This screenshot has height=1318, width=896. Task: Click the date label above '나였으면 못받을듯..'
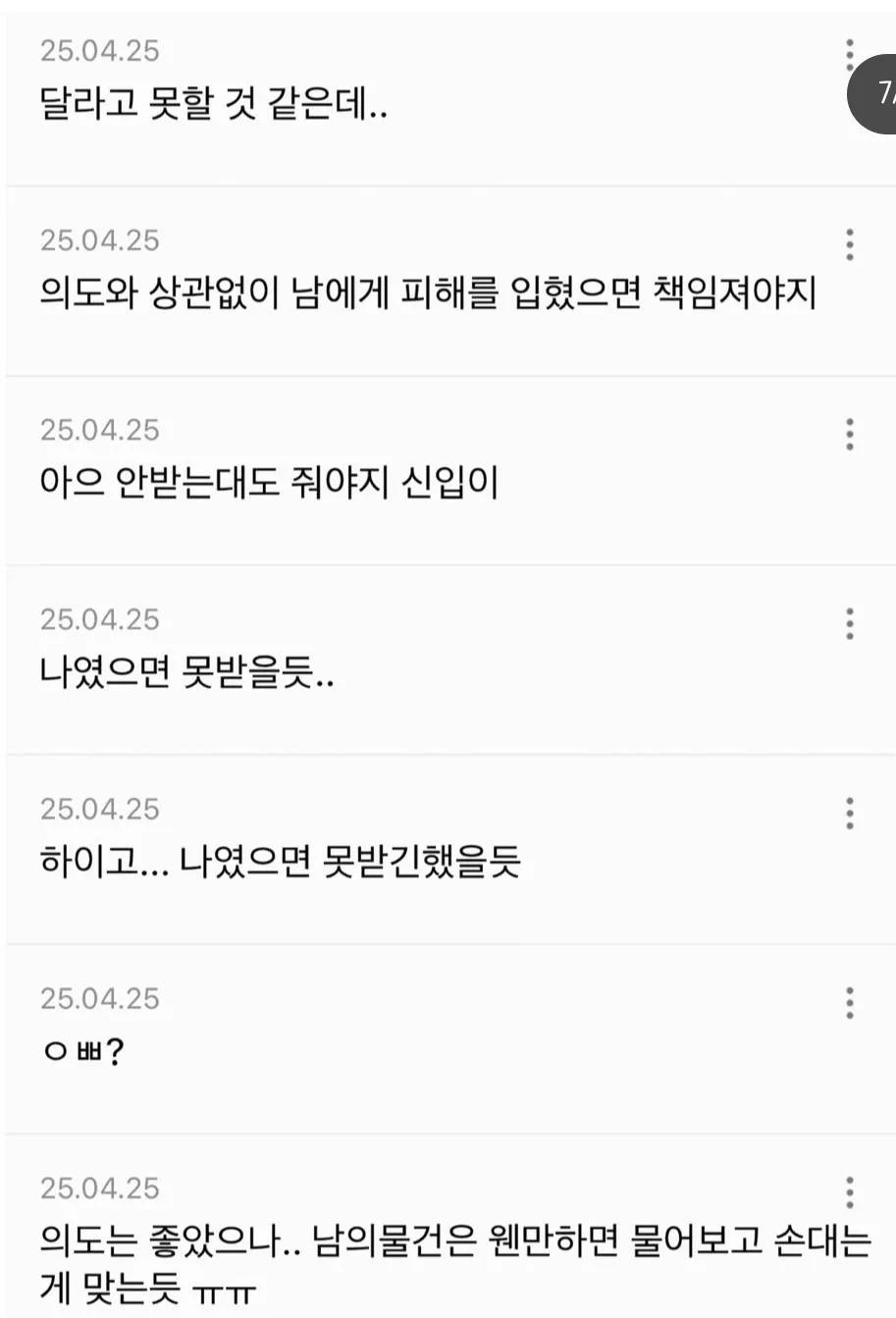tap(101, 618)
